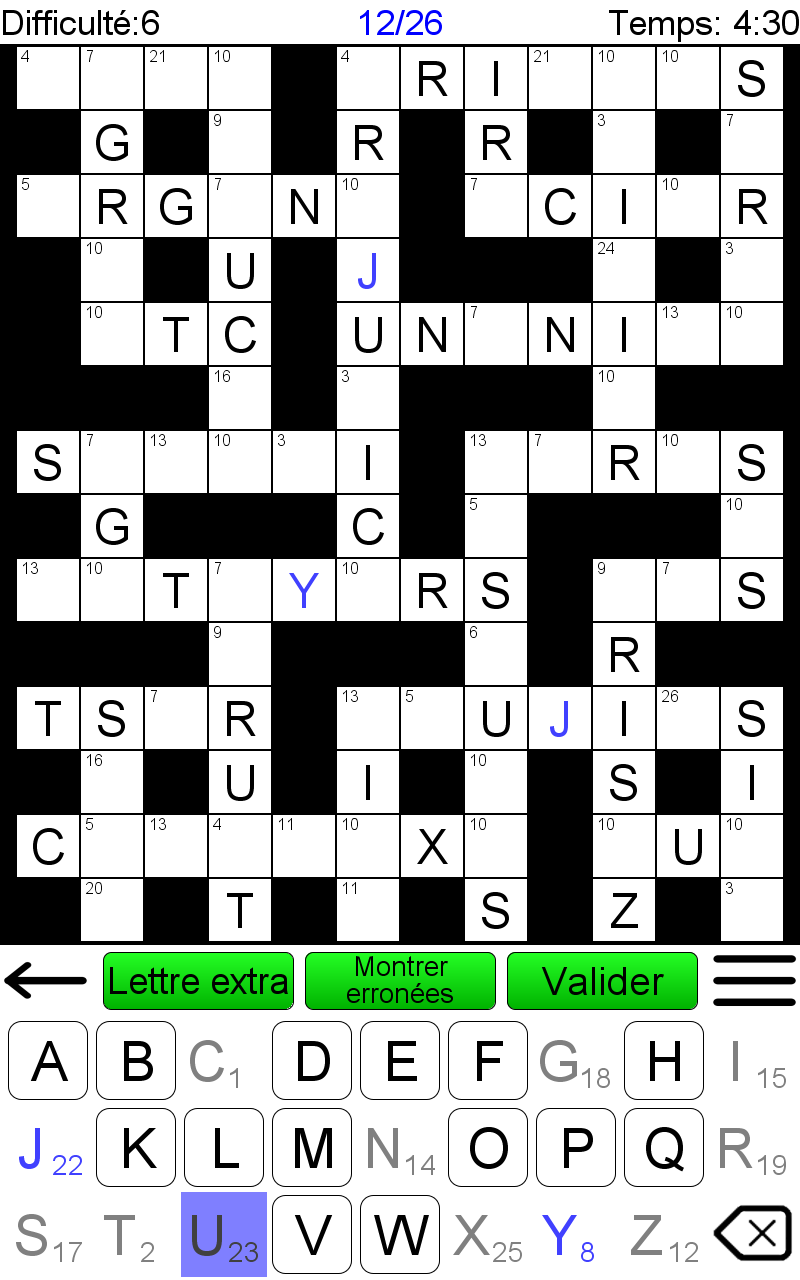Choose the letter E key
Image resolution: width=800 pixels, height=1280 pixels.
400,1061
